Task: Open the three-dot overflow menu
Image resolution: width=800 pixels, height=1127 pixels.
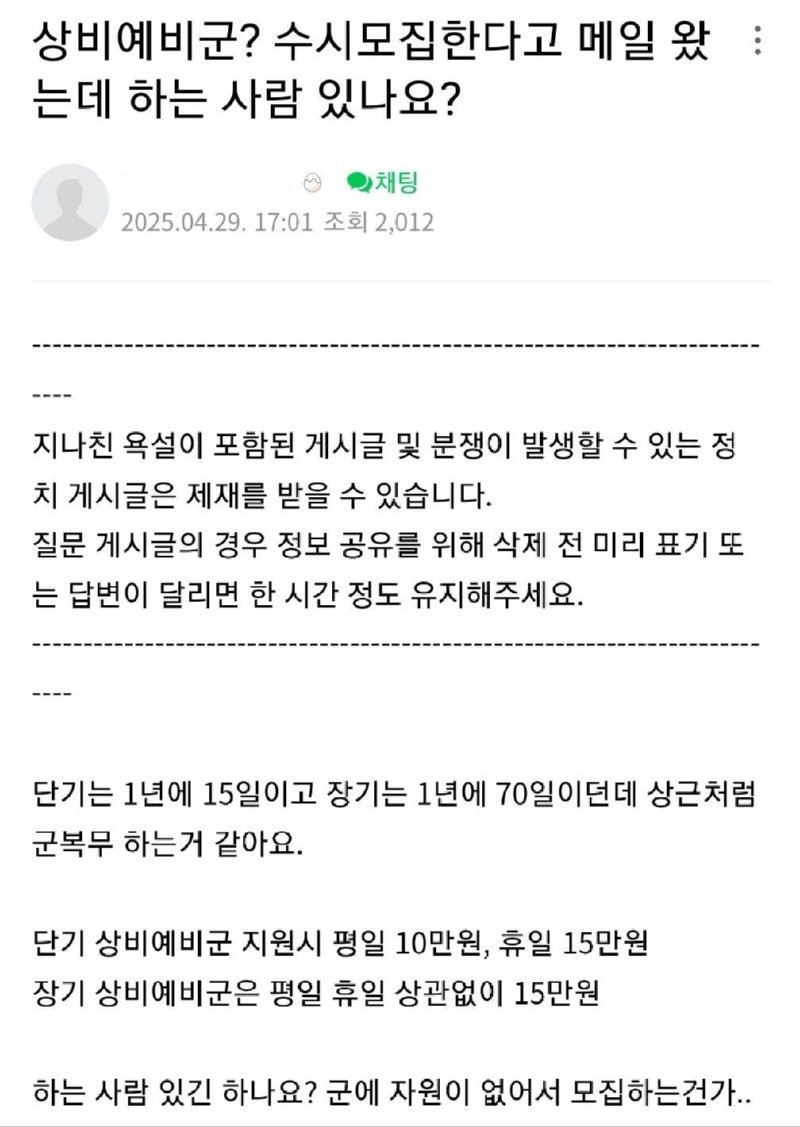Action: (758, 41)
